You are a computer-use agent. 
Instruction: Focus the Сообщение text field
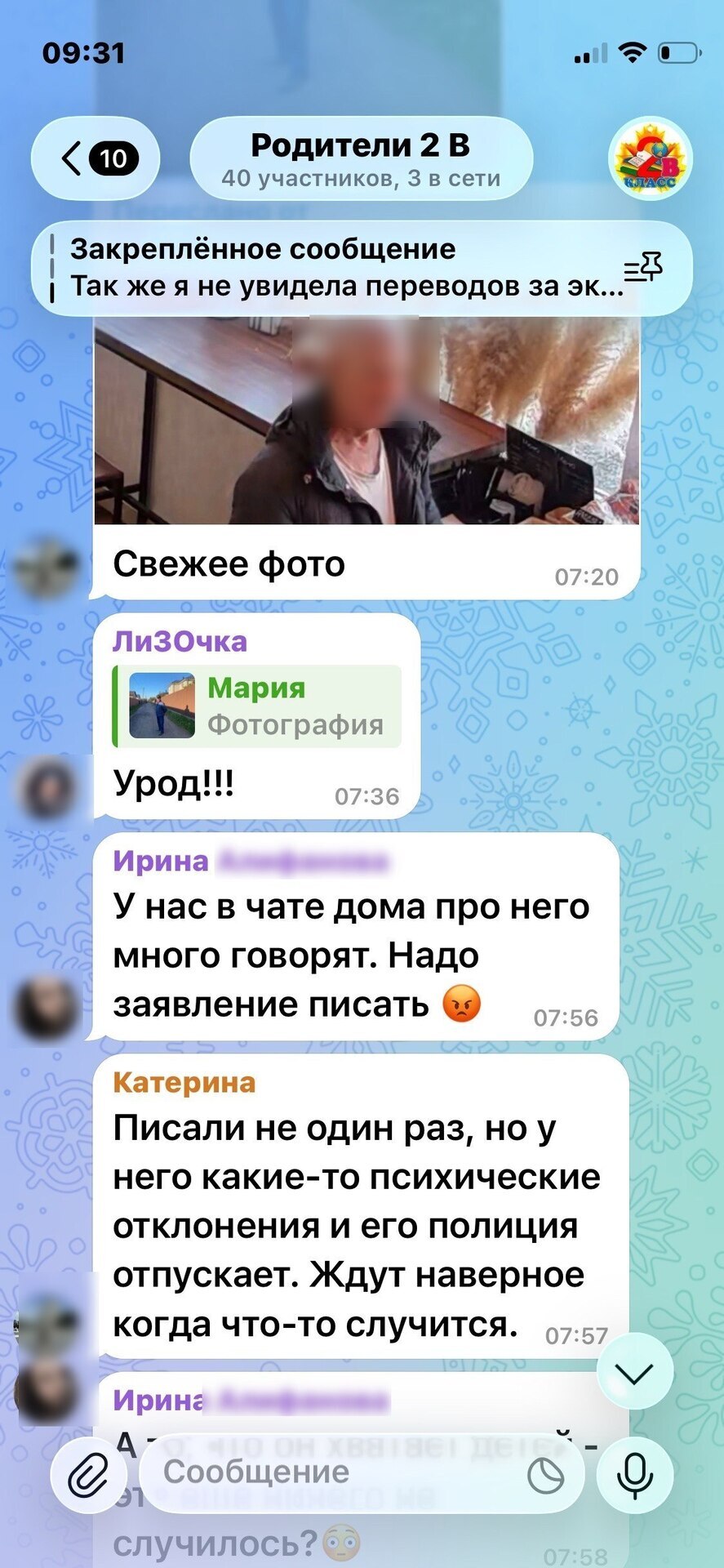[326, 1473]
